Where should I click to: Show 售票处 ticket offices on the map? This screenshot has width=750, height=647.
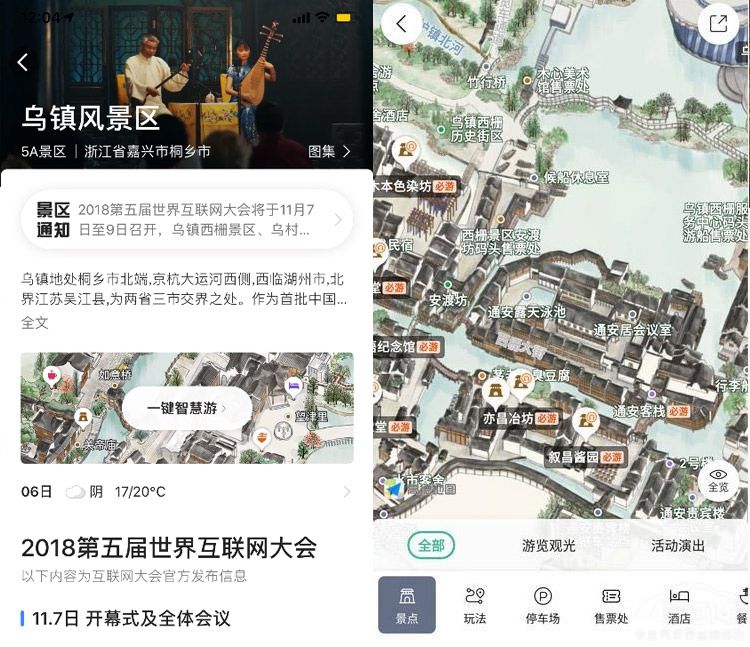point(611,604)
